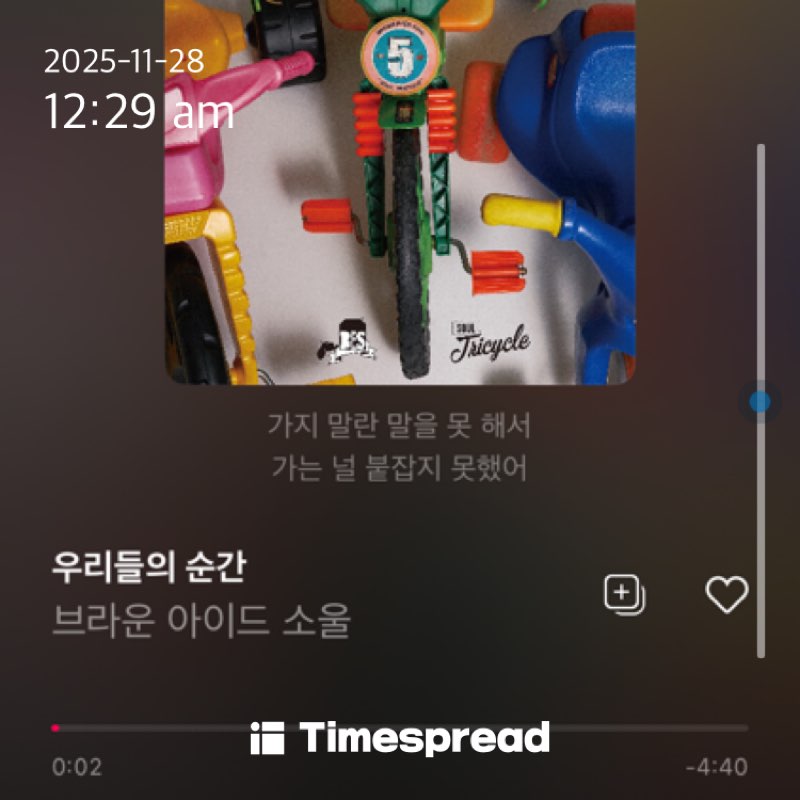Open artist 브라운 아이드 소울
The height and width of the screenshot is (800, 800).
[x=201, y=621]
